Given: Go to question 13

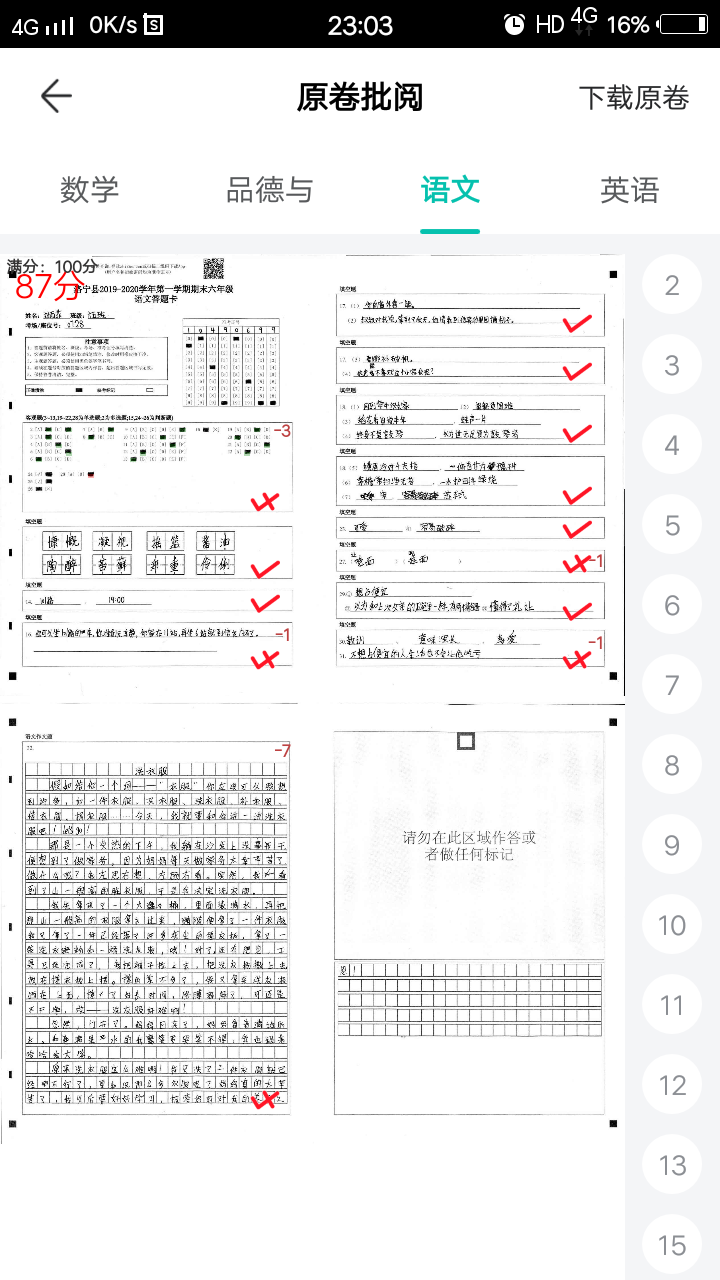Looking at the screenshot, I should tap(672, 1166).
